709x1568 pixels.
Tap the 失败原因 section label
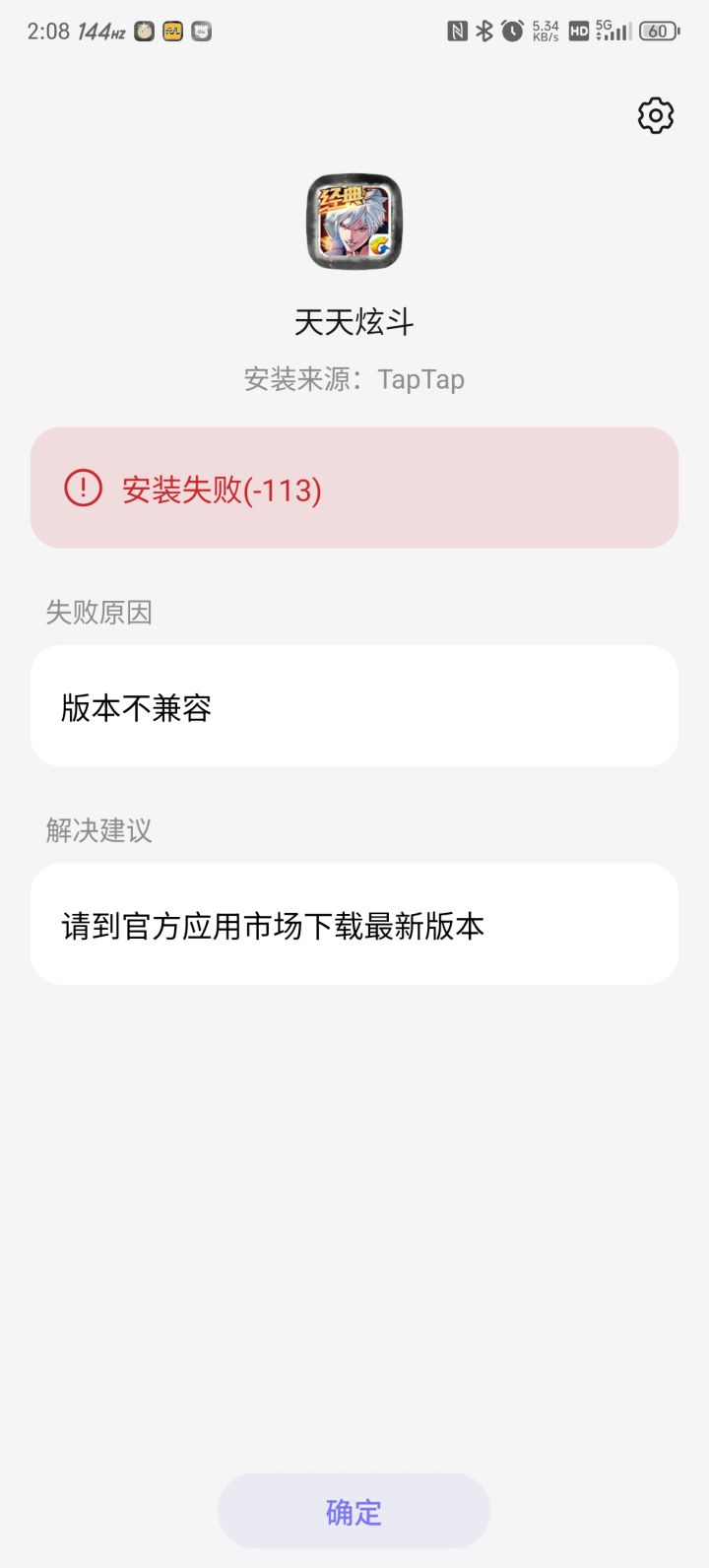click(x=98, y=612)
